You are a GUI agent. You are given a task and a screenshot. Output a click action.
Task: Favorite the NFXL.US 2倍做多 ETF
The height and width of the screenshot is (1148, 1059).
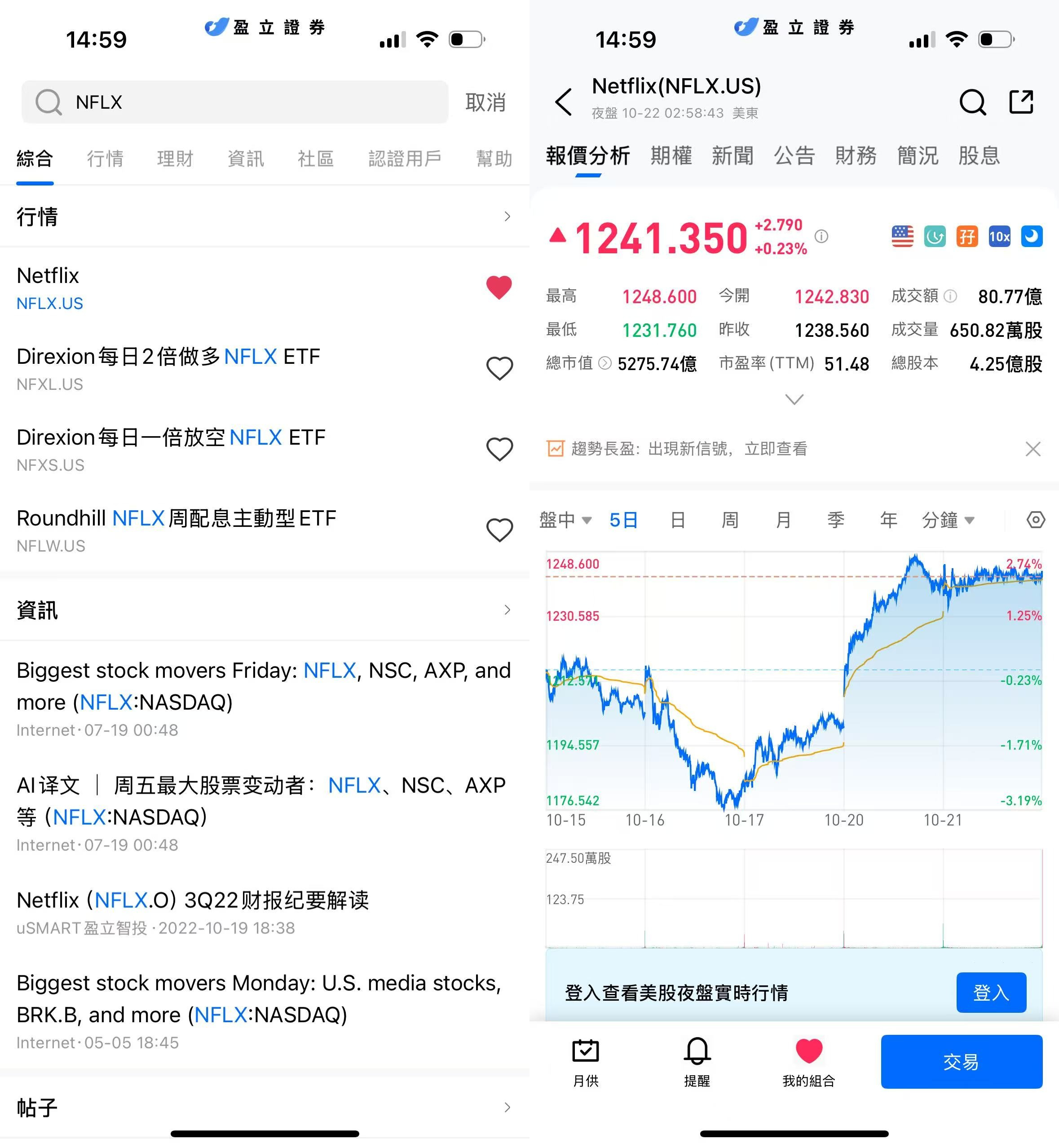[499, 369]
